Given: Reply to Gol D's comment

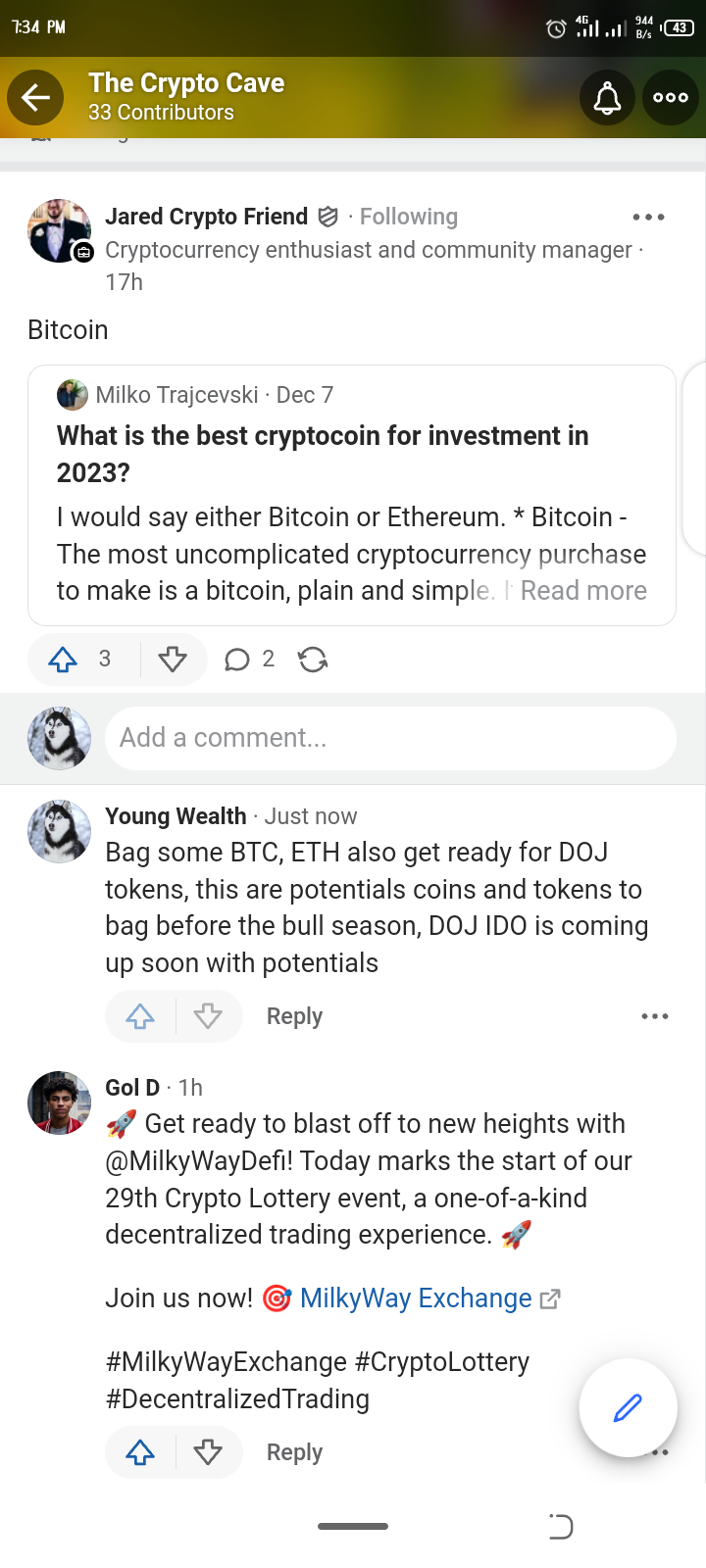Looking at the screenshot, I should coord(294,1452).
